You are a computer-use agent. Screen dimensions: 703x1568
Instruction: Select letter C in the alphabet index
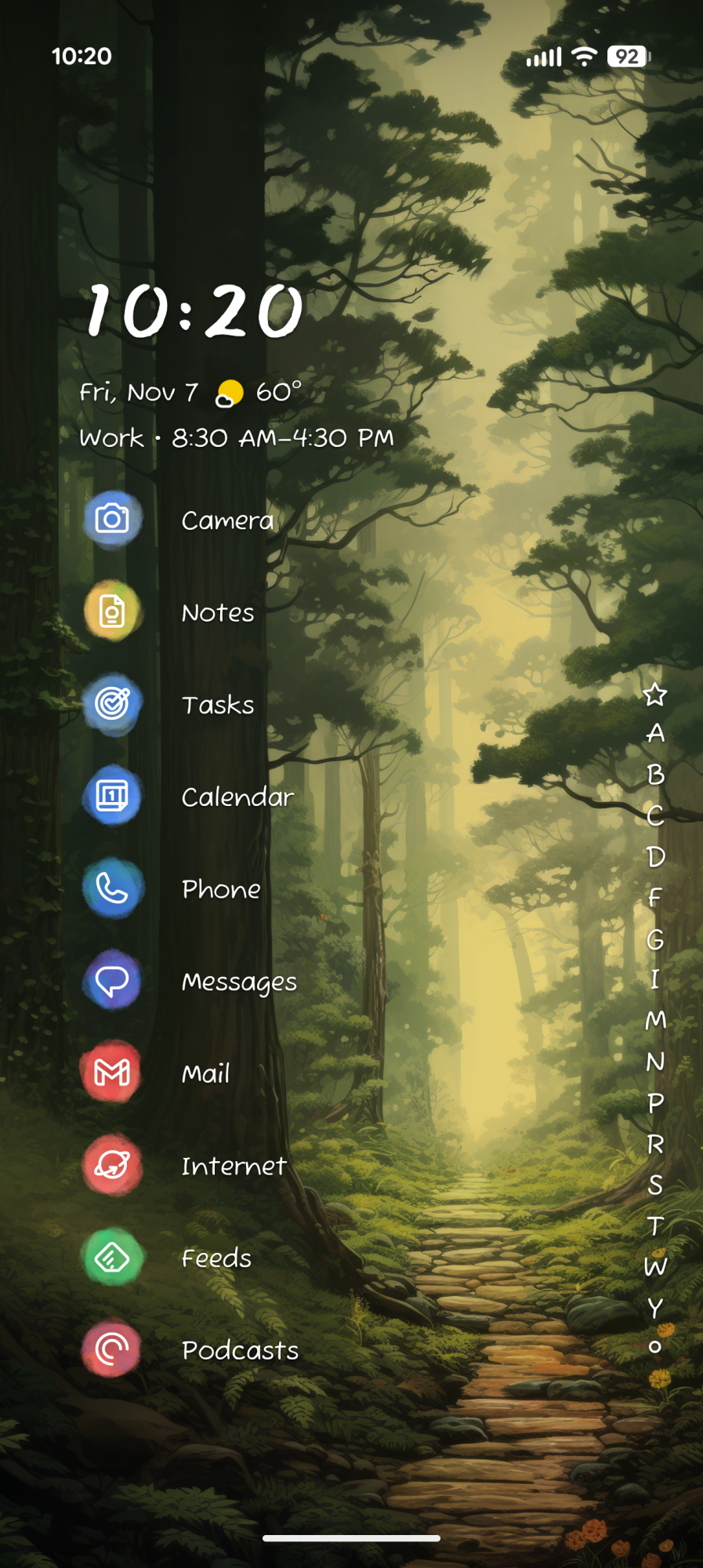point(655,816)
